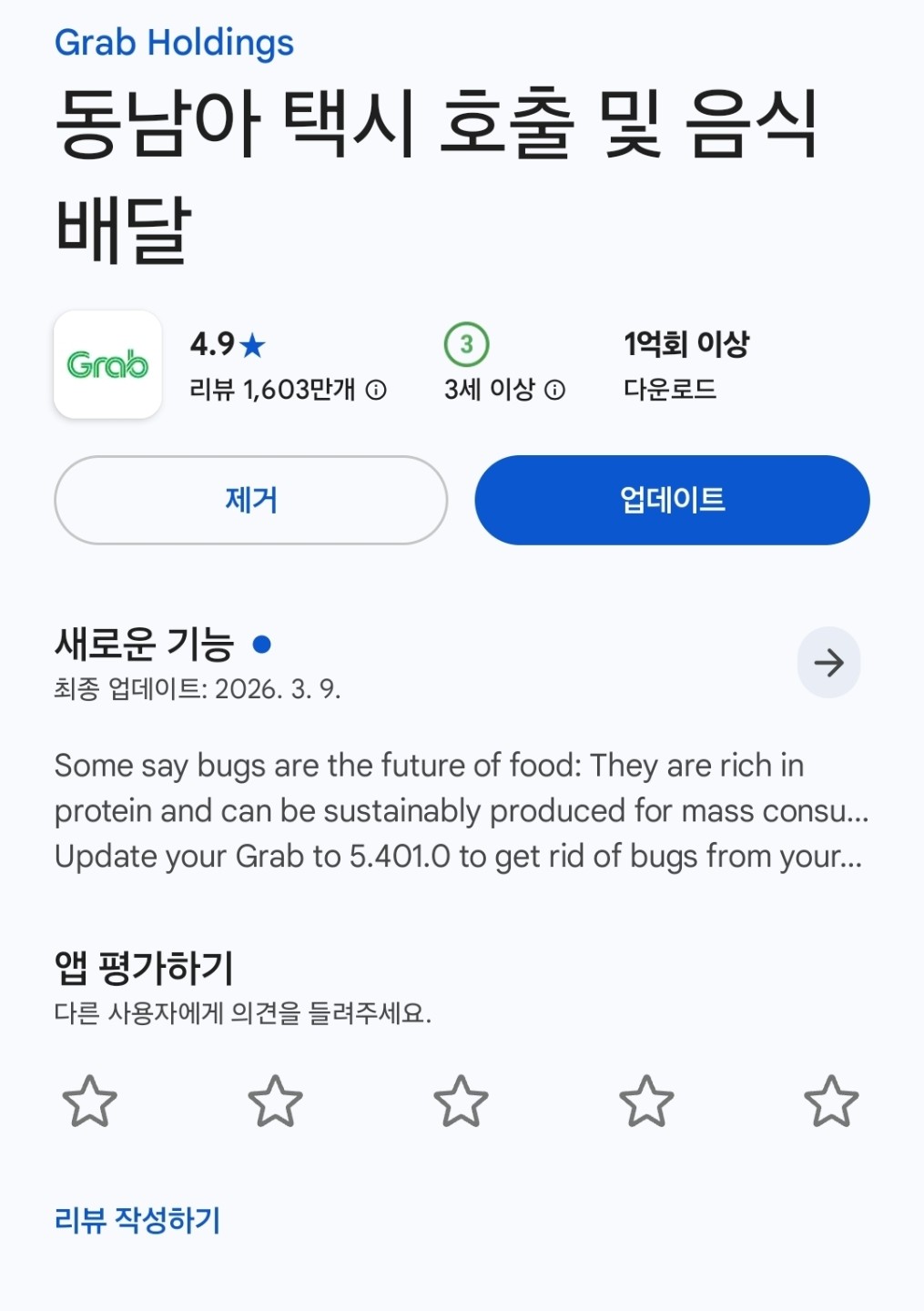The width and height of the screenshot is (924, 1311).
Task: Rate the app one star
Action: click(x=89, y=1102)
